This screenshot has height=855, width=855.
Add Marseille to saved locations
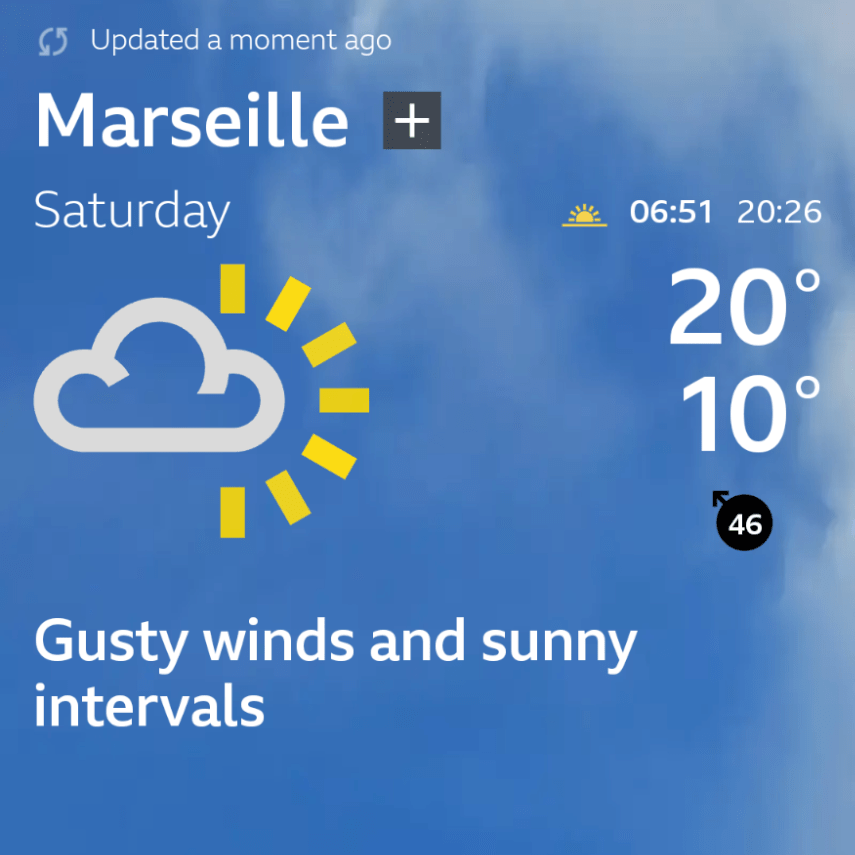412,121
